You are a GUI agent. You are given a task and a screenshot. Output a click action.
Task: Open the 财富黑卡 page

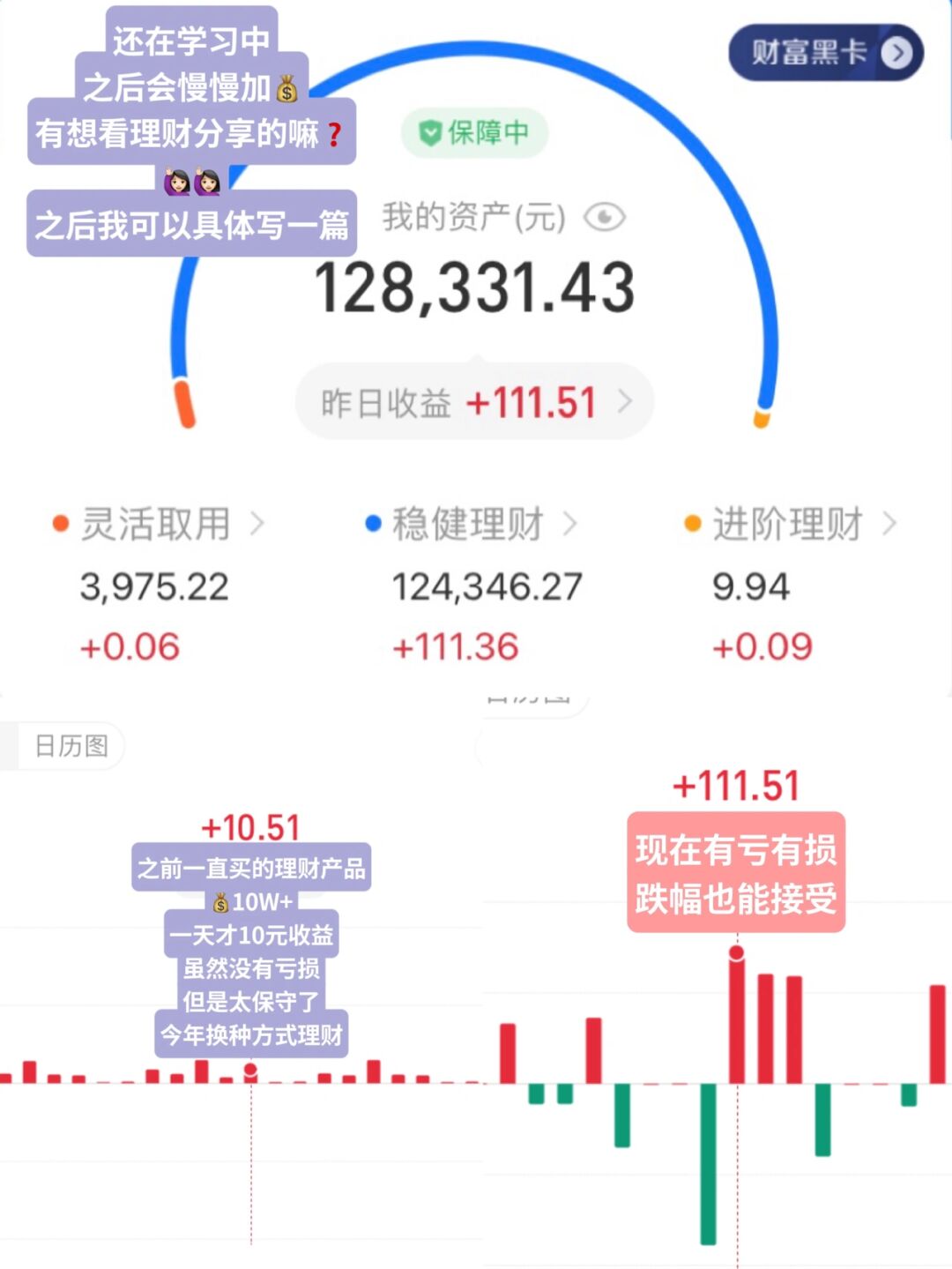(822, 53)
